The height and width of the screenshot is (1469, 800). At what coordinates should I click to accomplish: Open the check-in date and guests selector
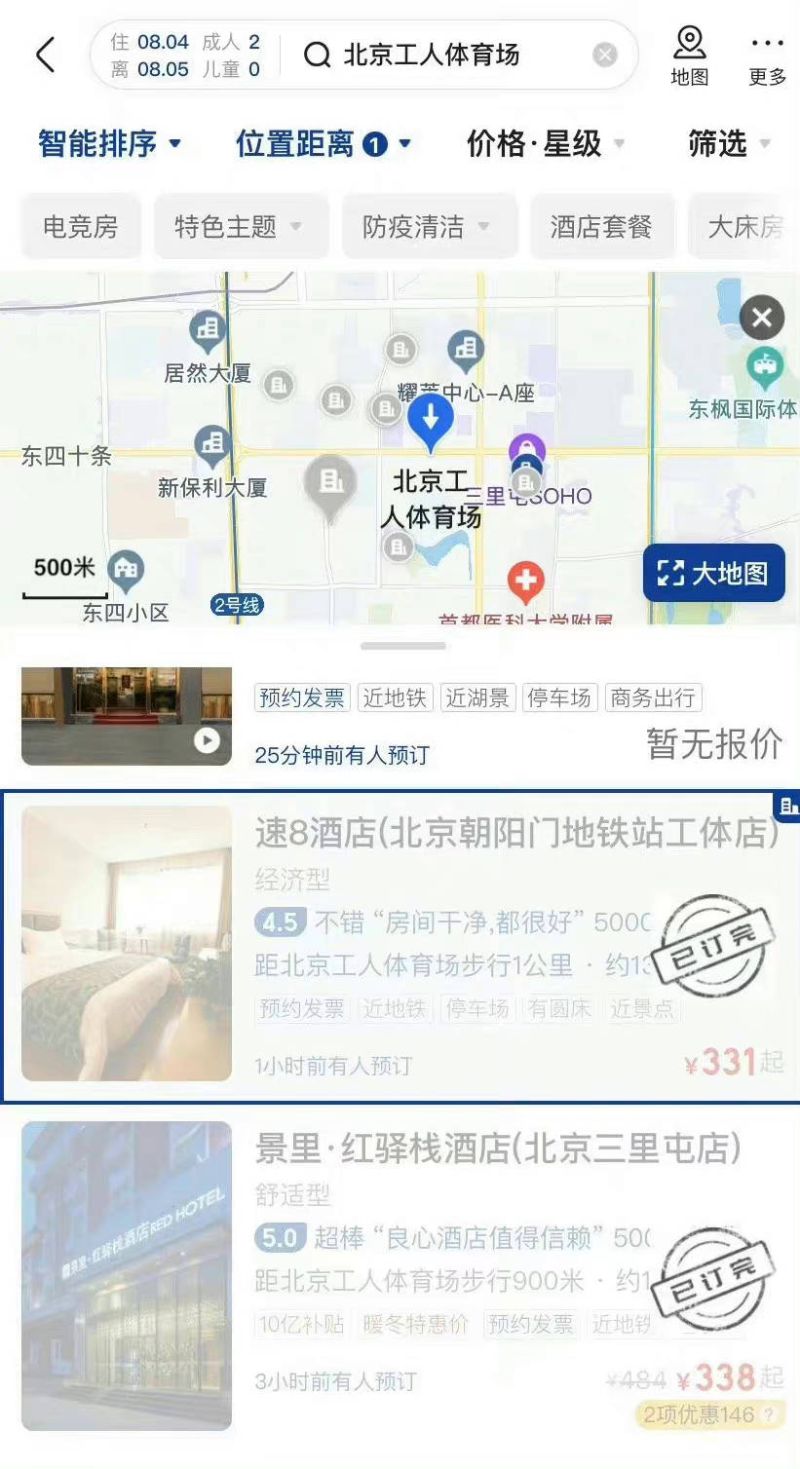pos(185,55)
